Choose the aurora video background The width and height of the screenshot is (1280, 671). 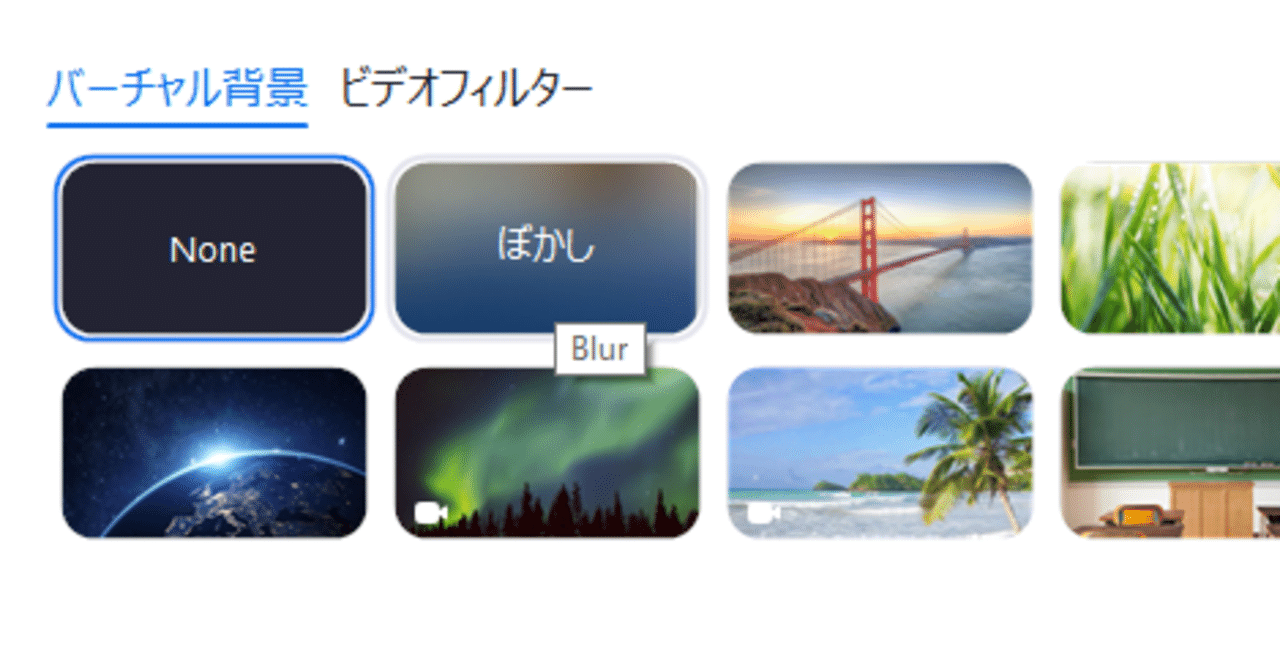tap(547, 452)
